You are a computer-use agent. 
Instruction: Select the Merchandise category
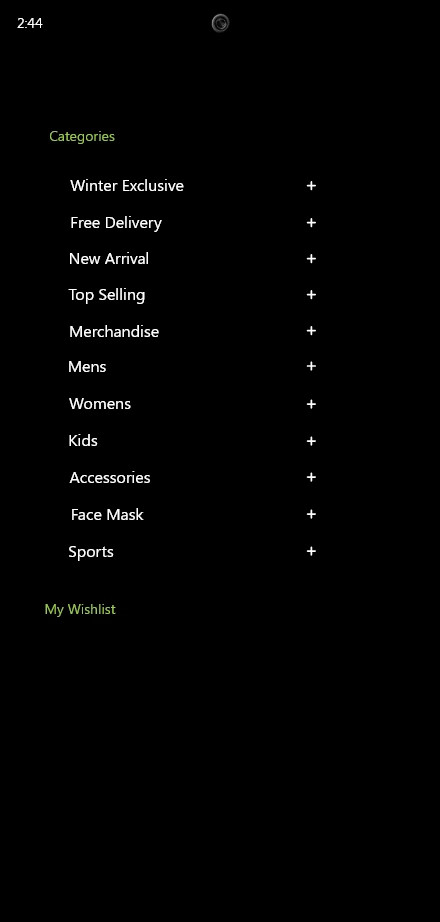point(114,332)
